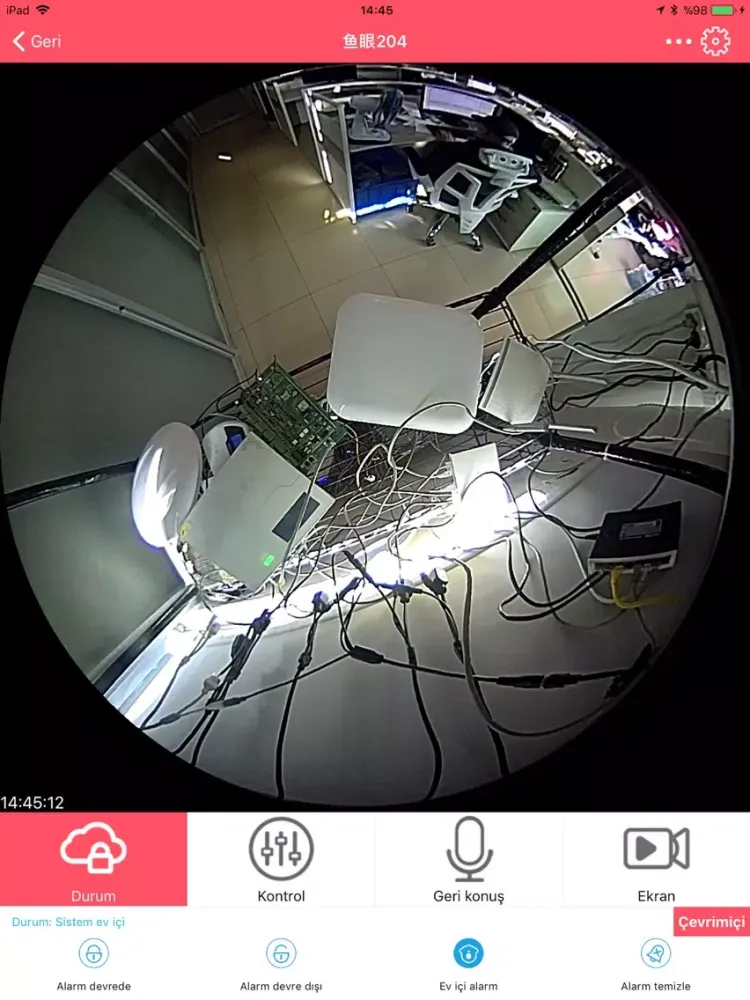Choose Alarm devre dışı to disarm
Viewport: 750px width, 1000px height.
click(281, 962)
